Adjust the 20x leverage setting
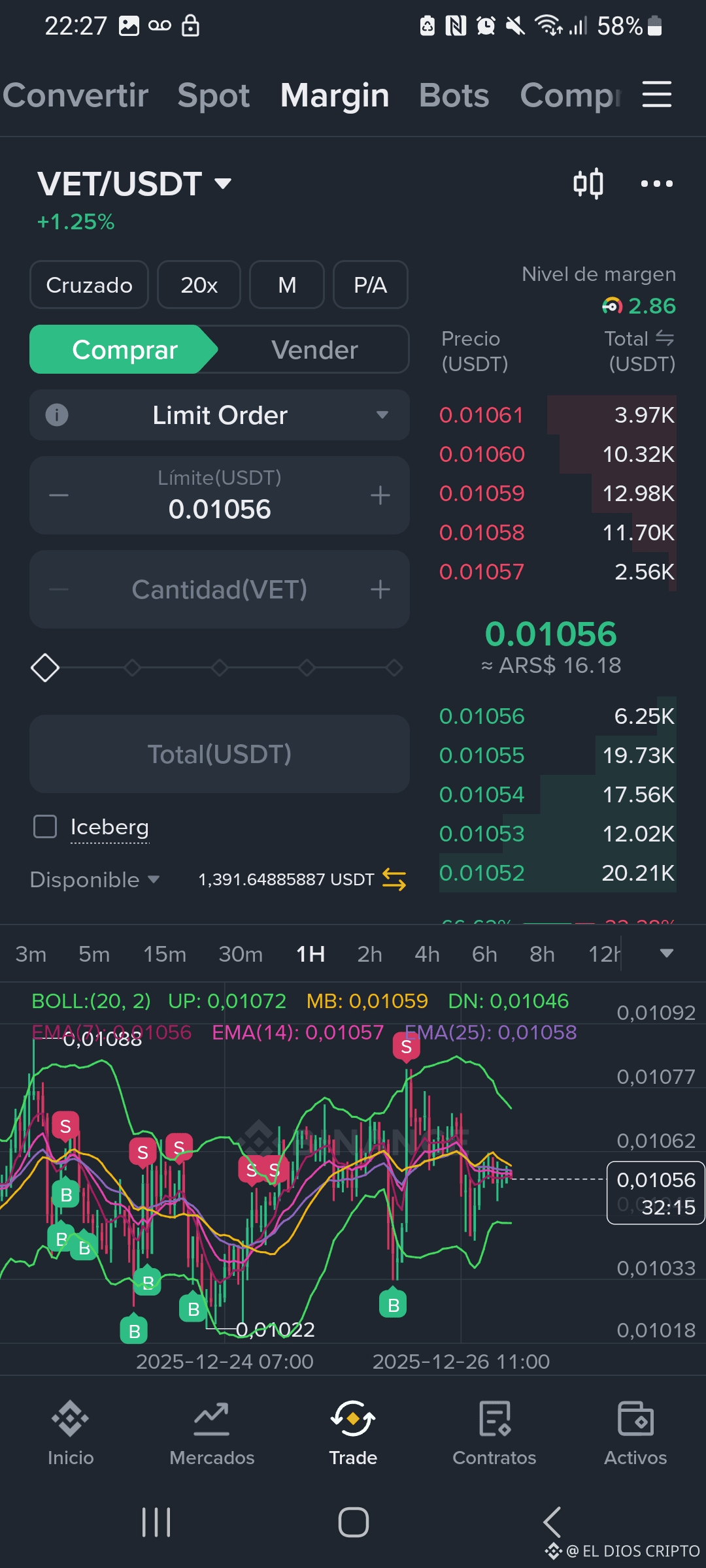Screen dimensions: 706x1568 (x=199, y=285)
